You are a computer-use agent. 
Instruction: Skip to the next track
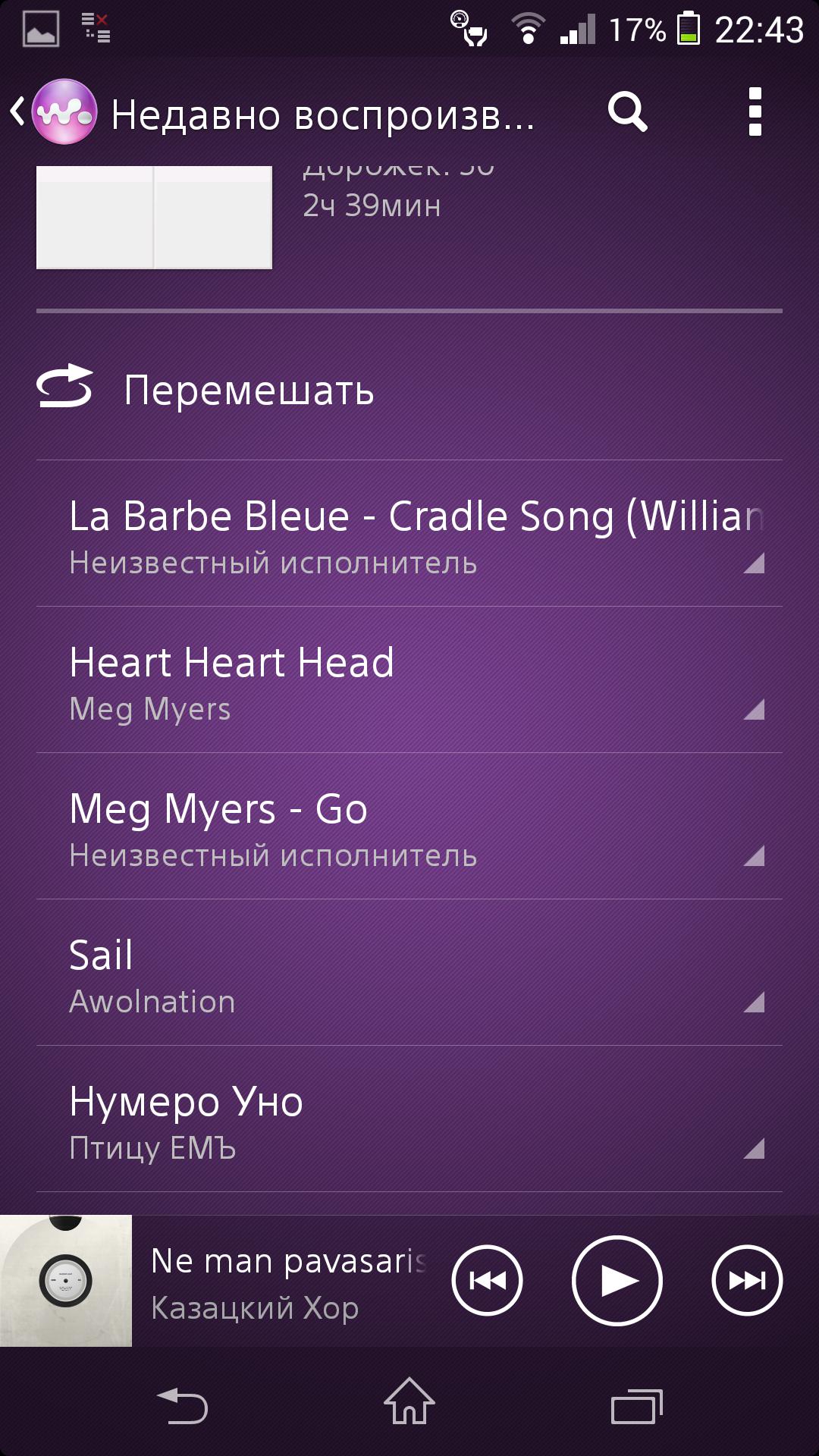(x=747, y=1281)
